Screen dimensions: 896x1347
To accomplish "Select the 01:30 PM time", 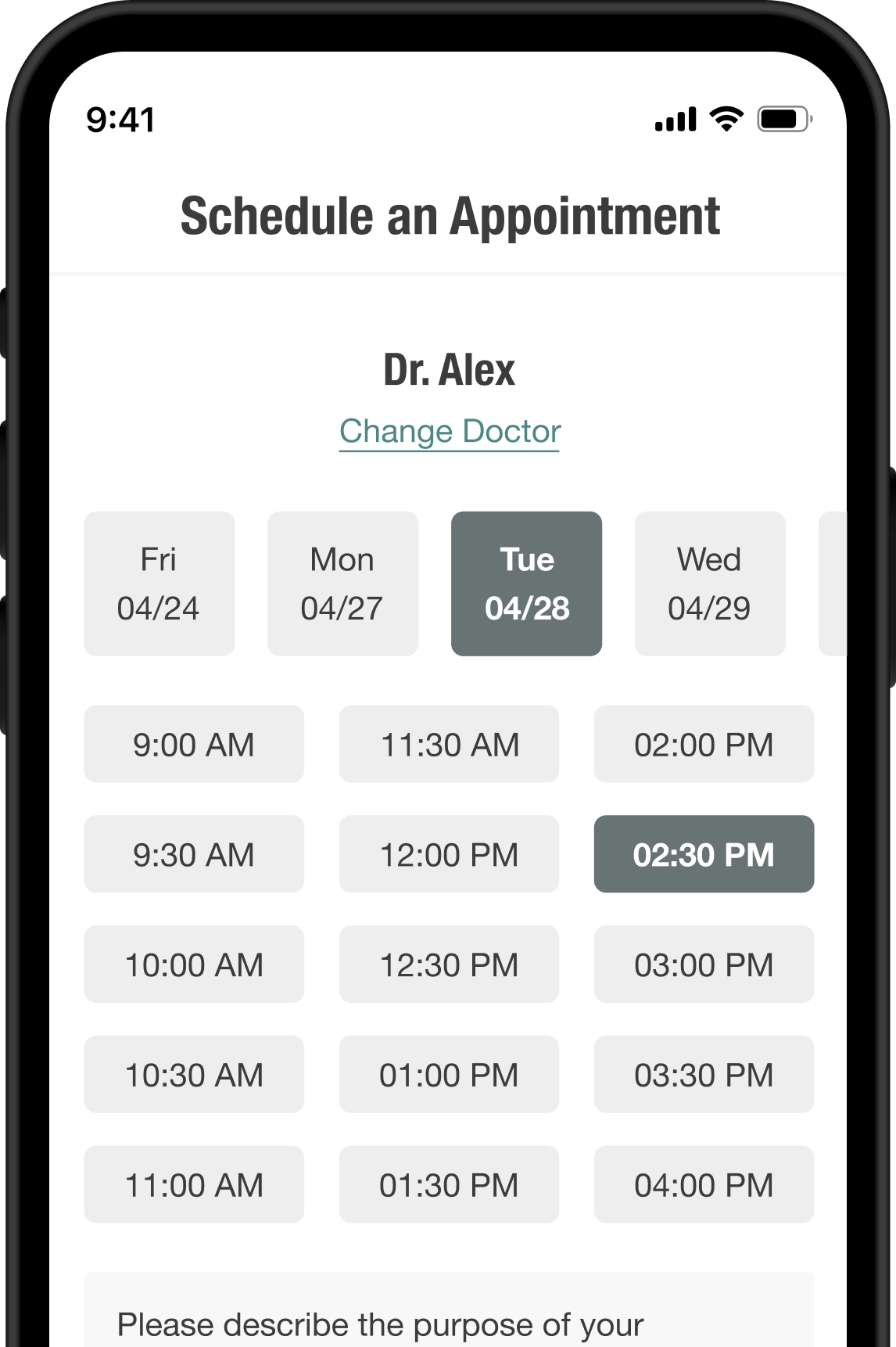I will pyautogui.click(x=449, y=1184).
